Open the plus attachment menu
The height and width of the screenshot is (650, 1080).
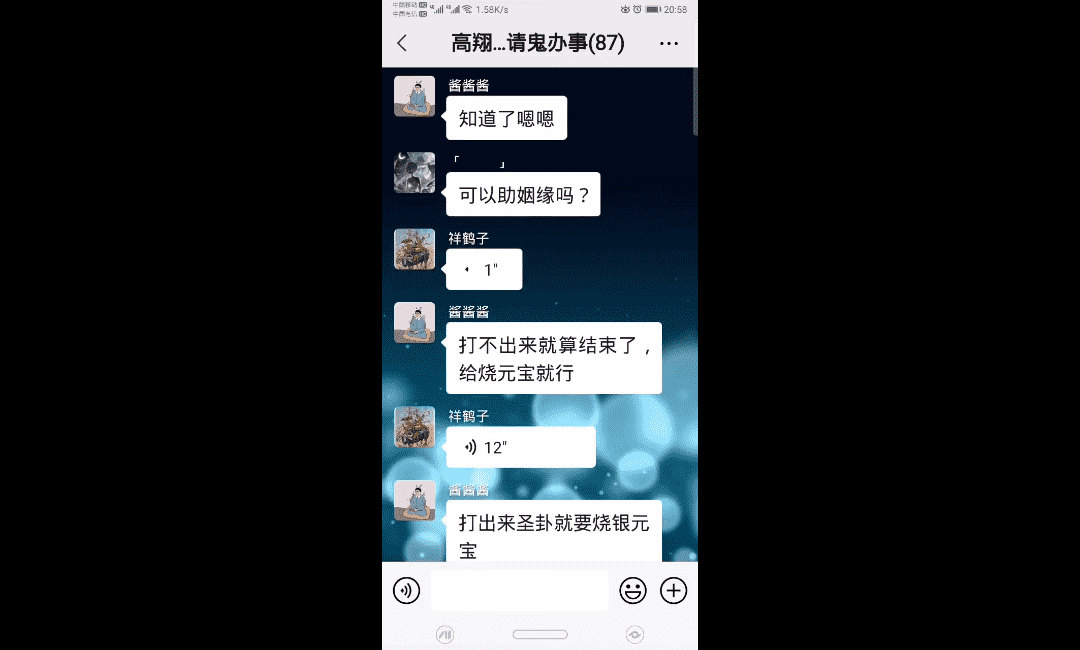click(674, 591)
